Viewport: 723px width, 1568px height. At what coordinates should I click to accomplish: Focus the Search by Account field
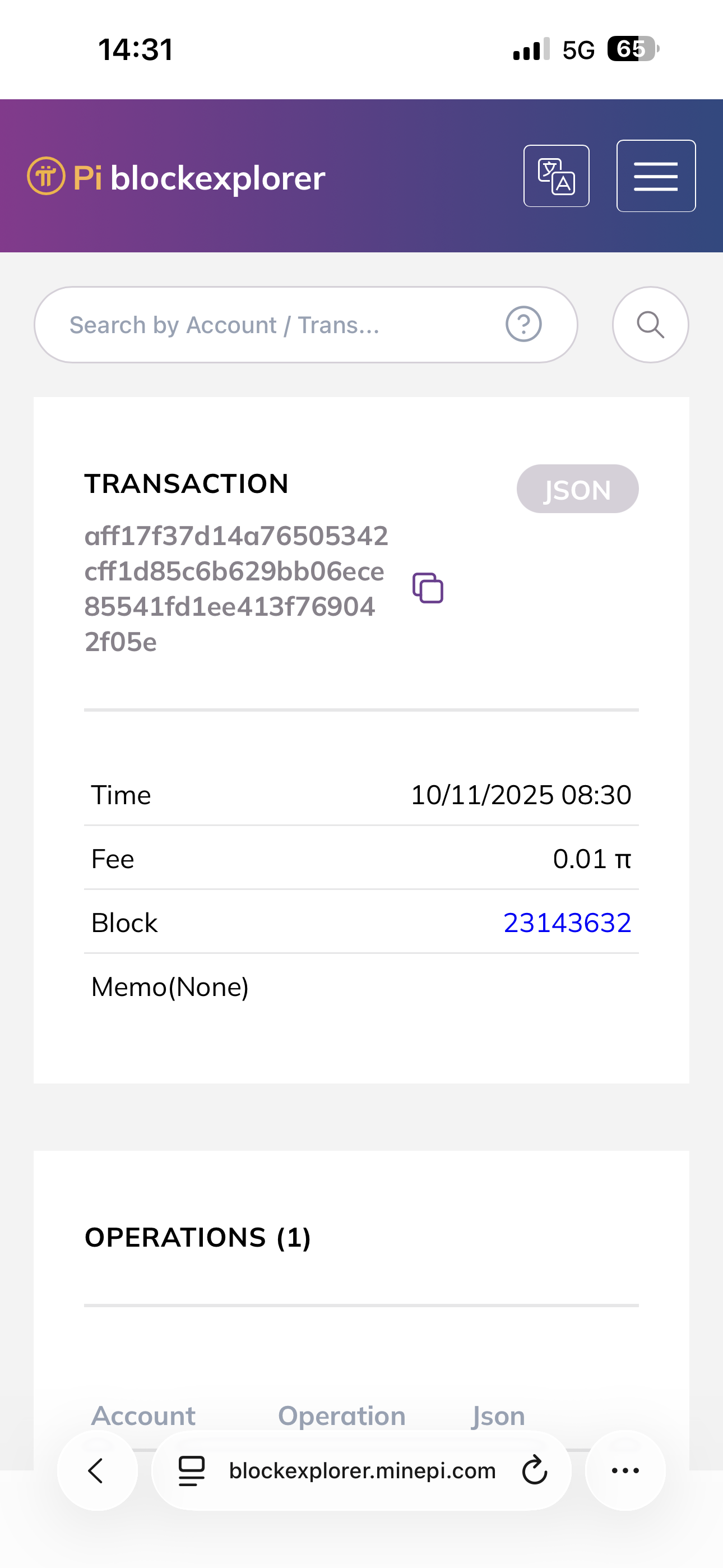268,325
